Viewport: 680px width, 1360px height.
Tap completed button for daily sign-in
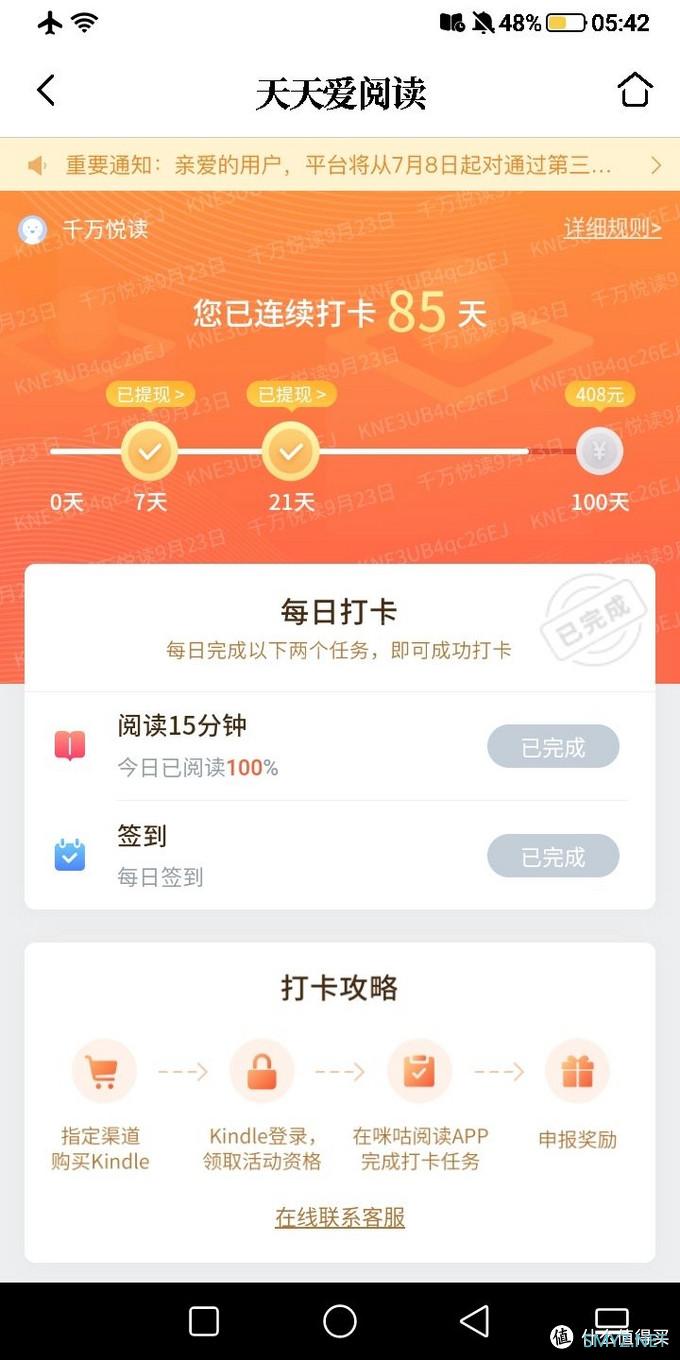[x=553, y=857]
